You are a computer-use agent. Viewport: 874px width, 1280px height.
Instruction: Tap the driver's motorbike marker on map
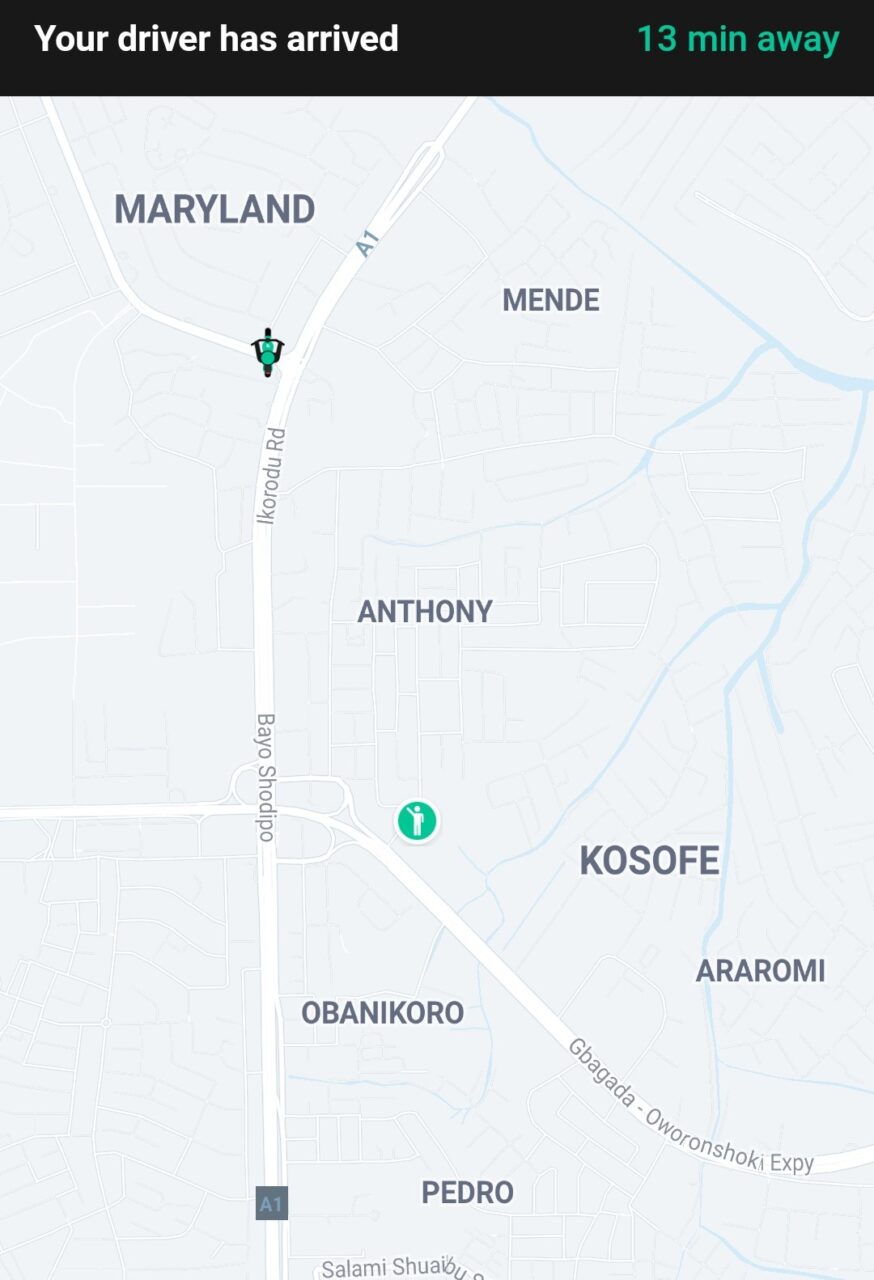coord(267,352)
